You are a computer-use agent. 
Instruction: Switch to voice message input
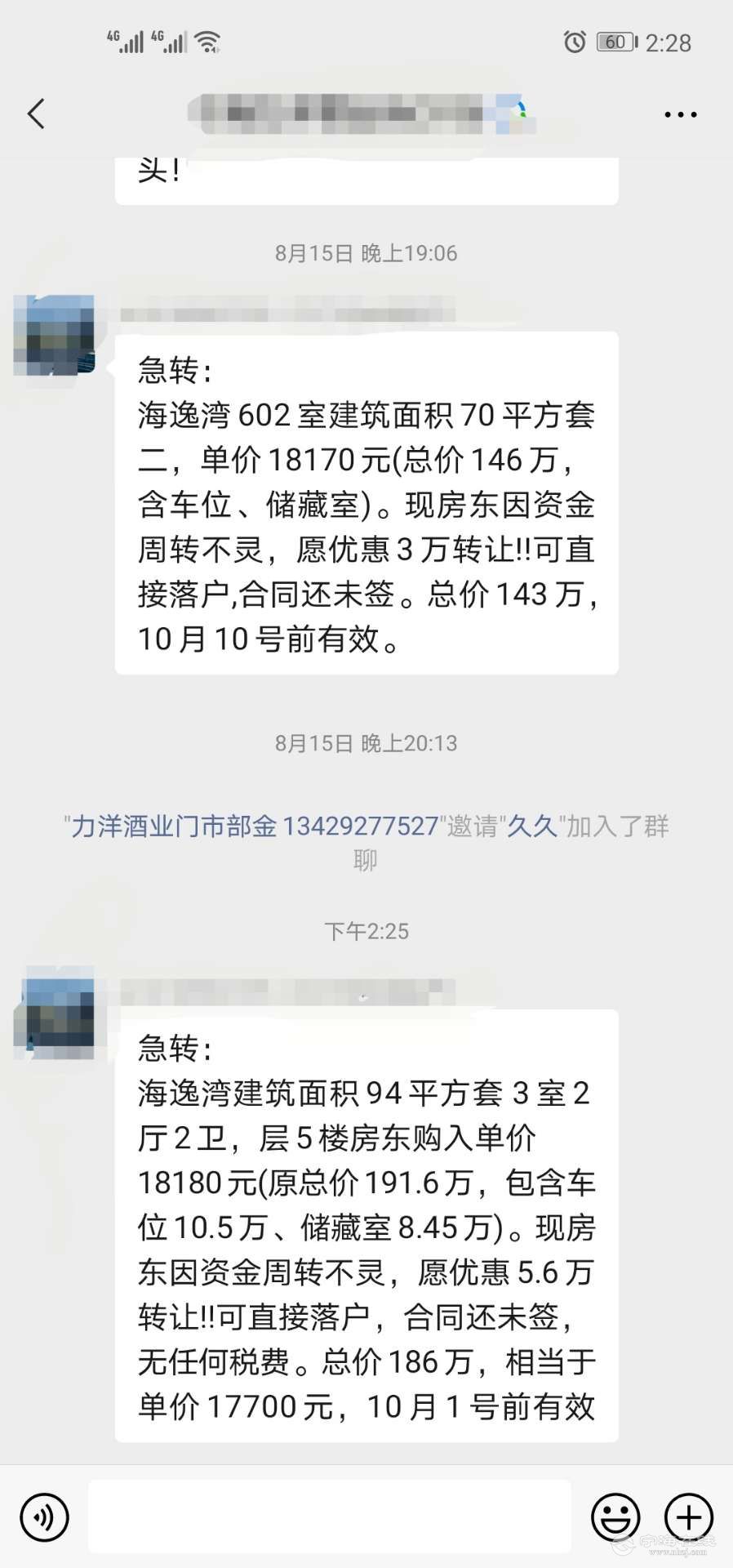pos(44,1517)
